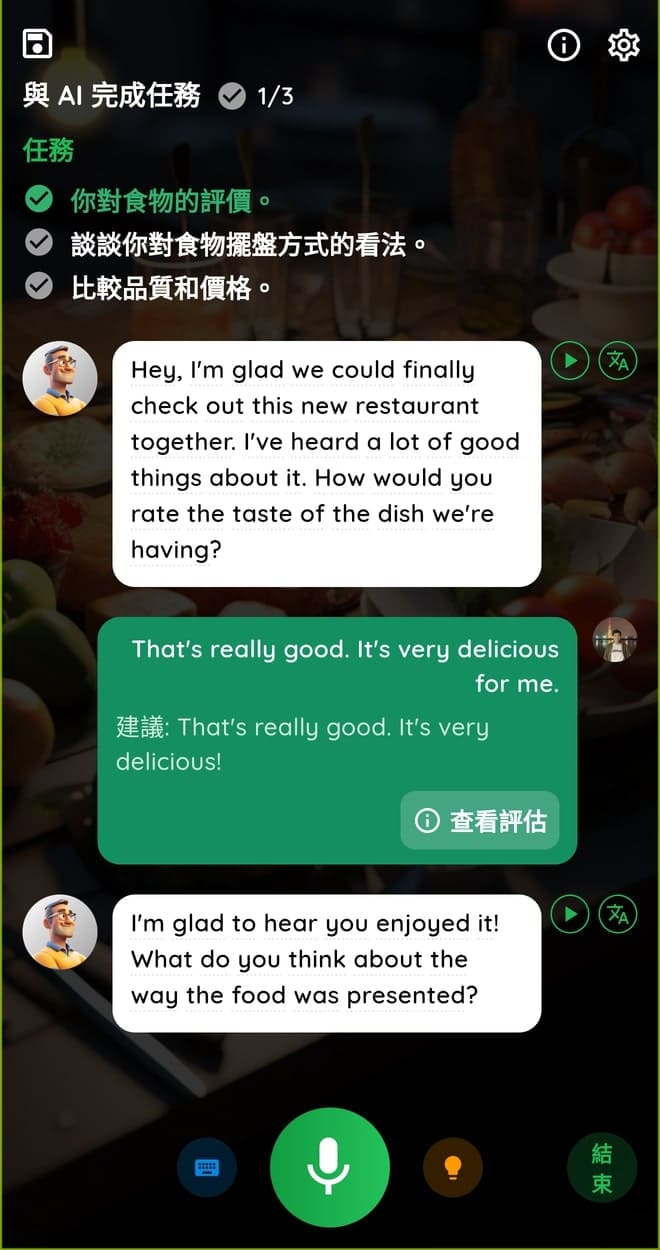The width and height of the screenshot is (660, 1250).
Task: Start speaking with the microphone button
Action: pos(329,1167)
